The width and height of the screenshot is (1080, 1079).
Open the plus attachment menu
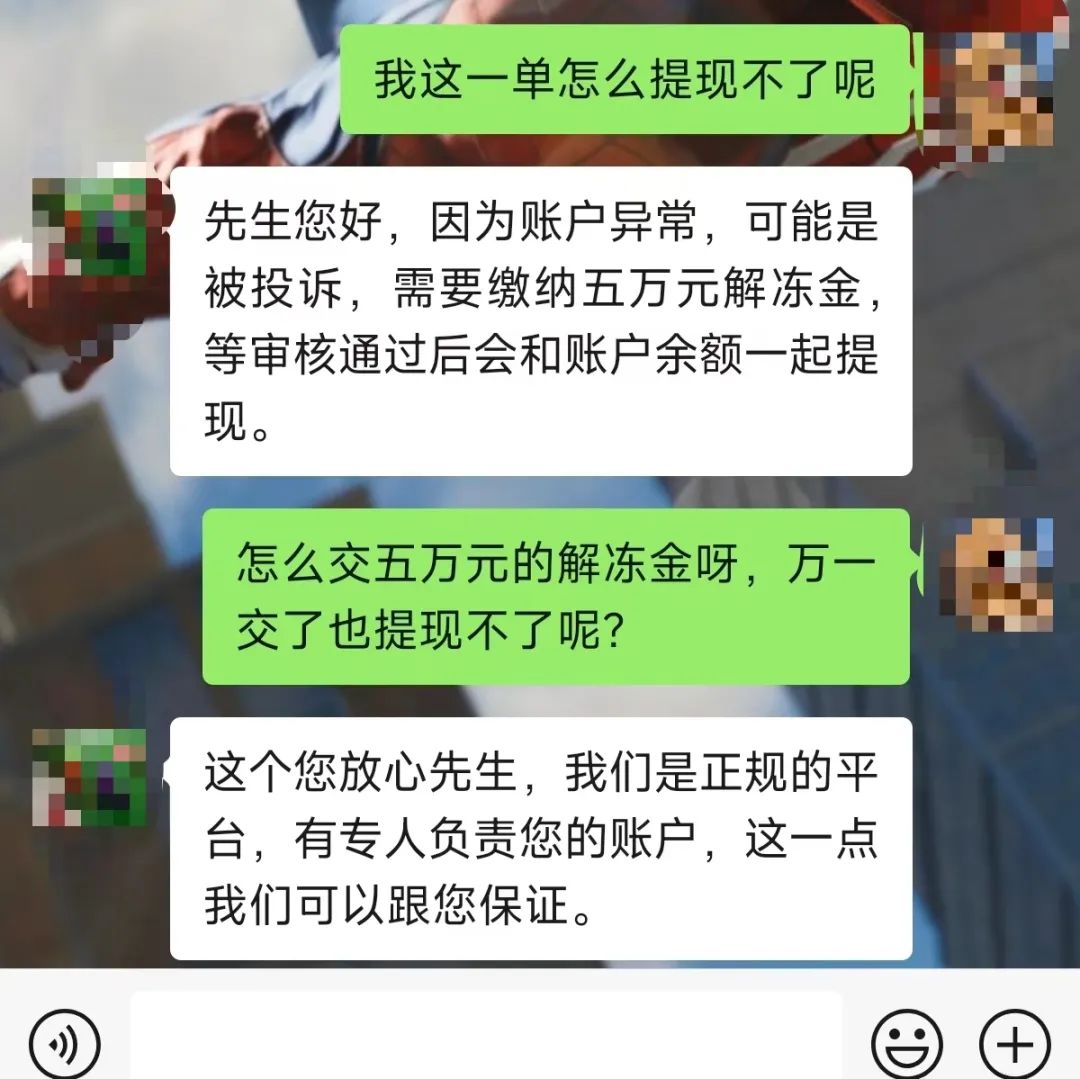pos(1014,1044)
